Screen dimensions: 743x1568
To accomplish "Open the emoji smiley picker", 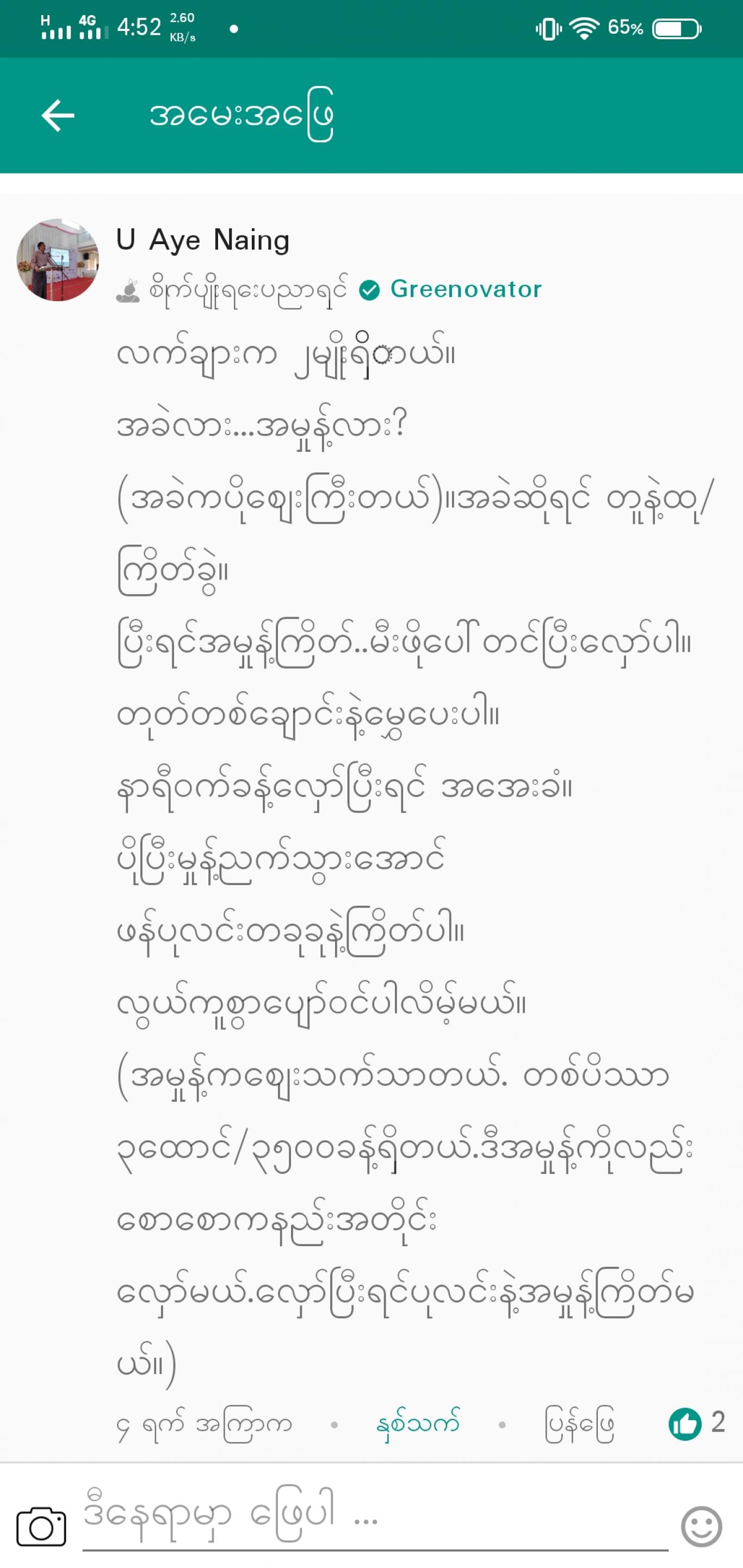I will coord(702,1527).
